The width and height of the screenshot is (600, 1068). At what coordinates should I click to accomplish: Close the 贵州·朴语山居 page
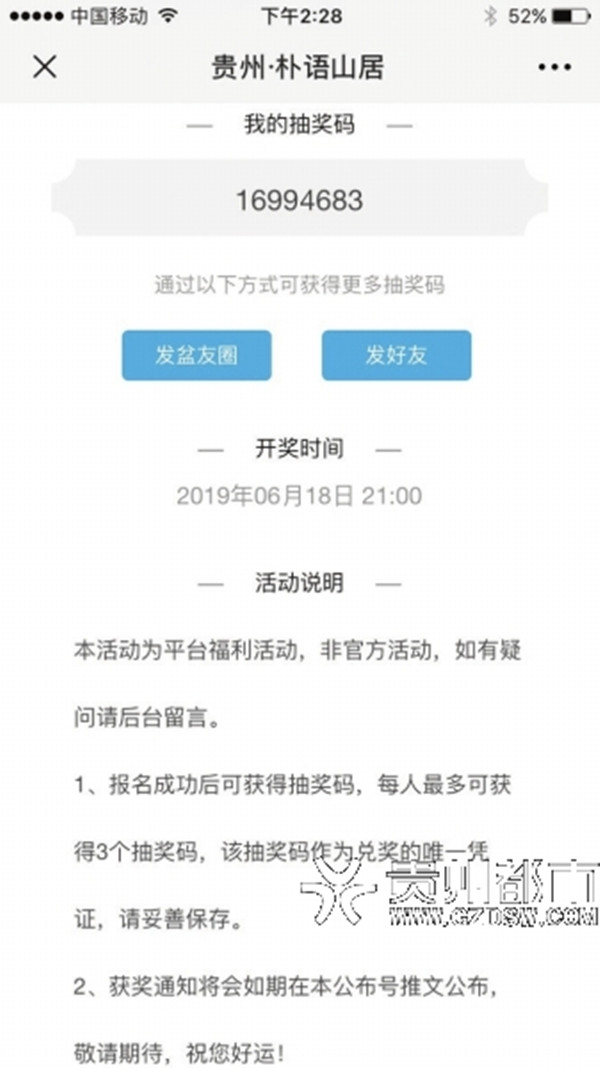point(45,67)
